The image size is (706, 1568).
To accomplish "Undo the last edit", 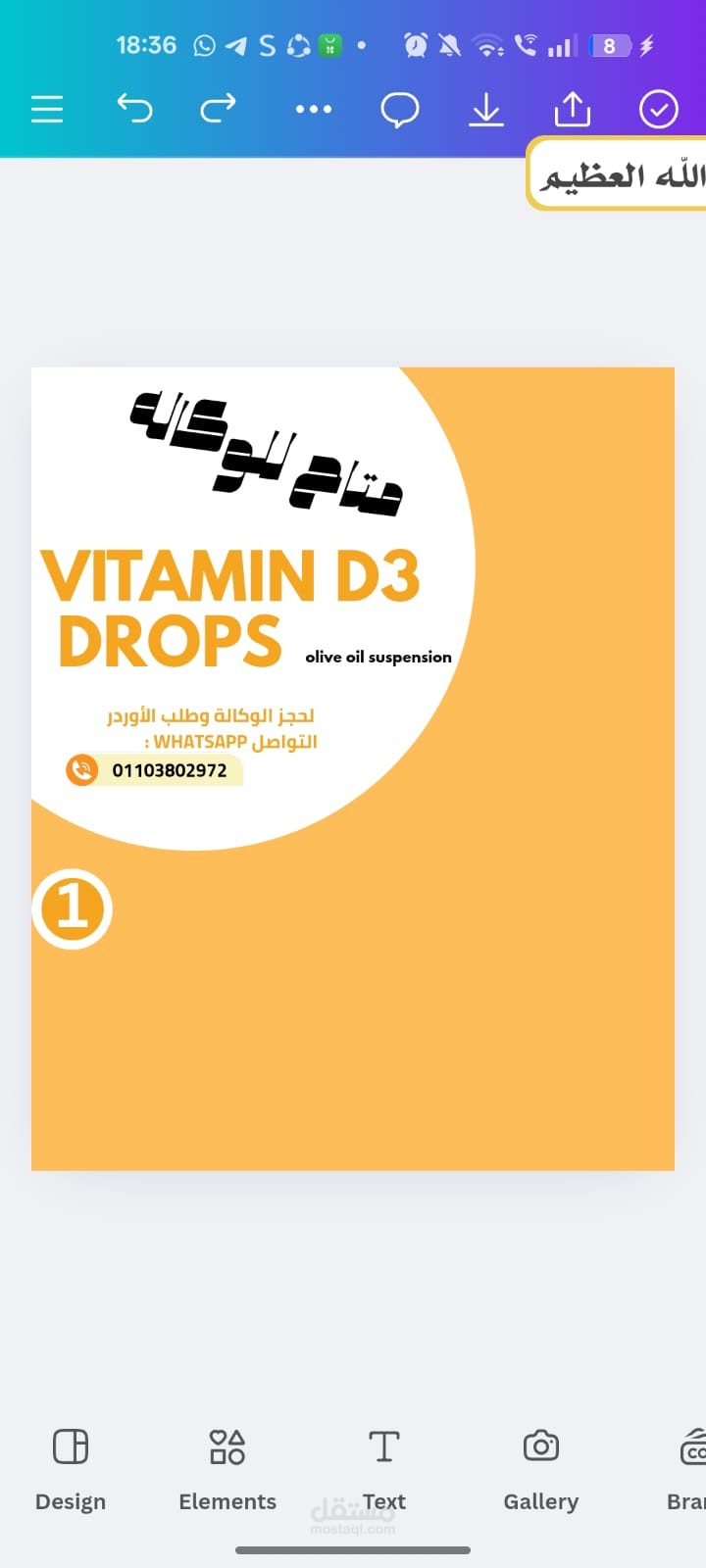I will tap(134, 109).
